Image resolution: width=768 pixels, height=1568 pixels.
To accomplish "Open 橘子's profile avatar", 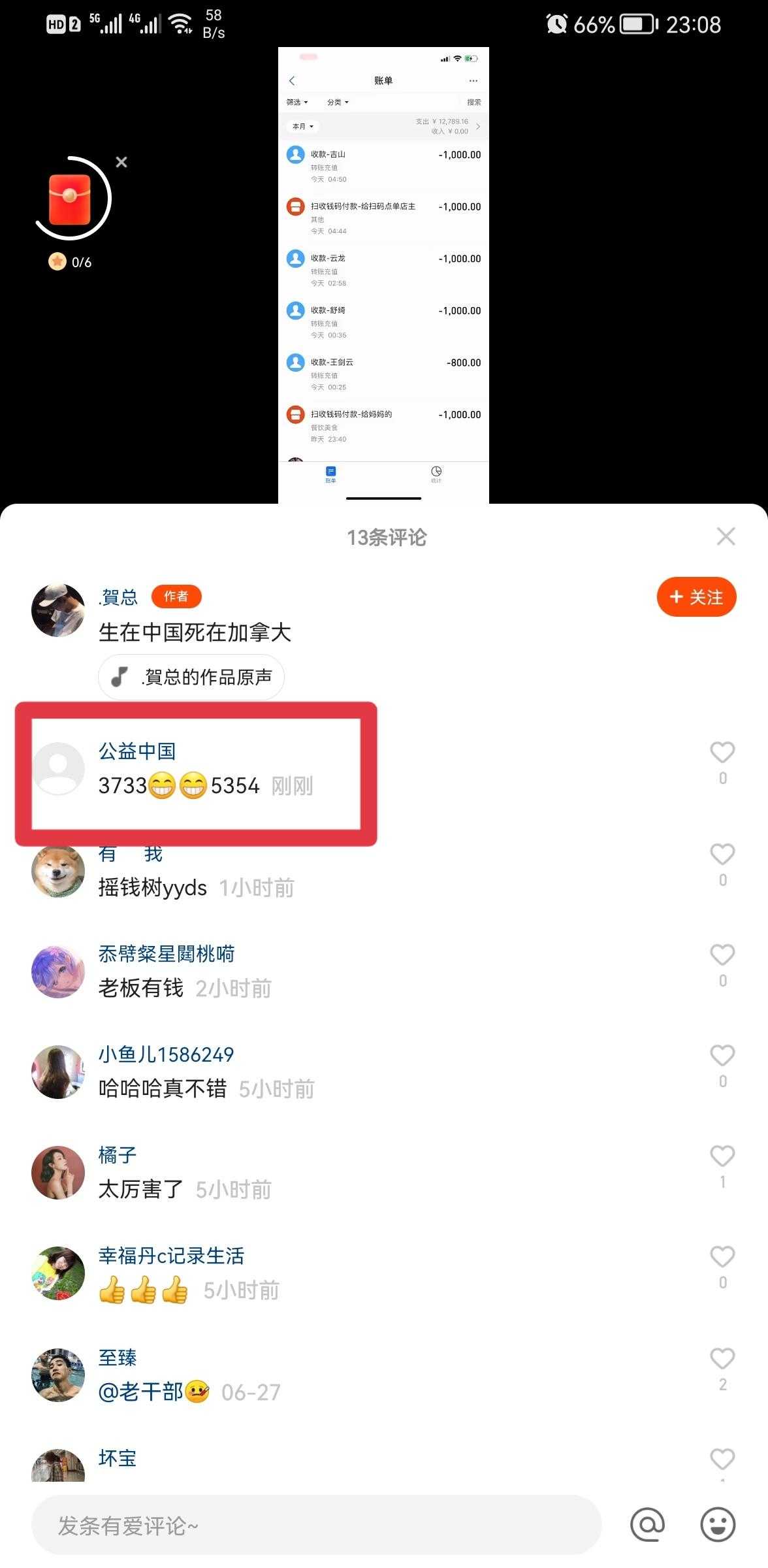I will pyautogui.click(x=58, y=1172).
